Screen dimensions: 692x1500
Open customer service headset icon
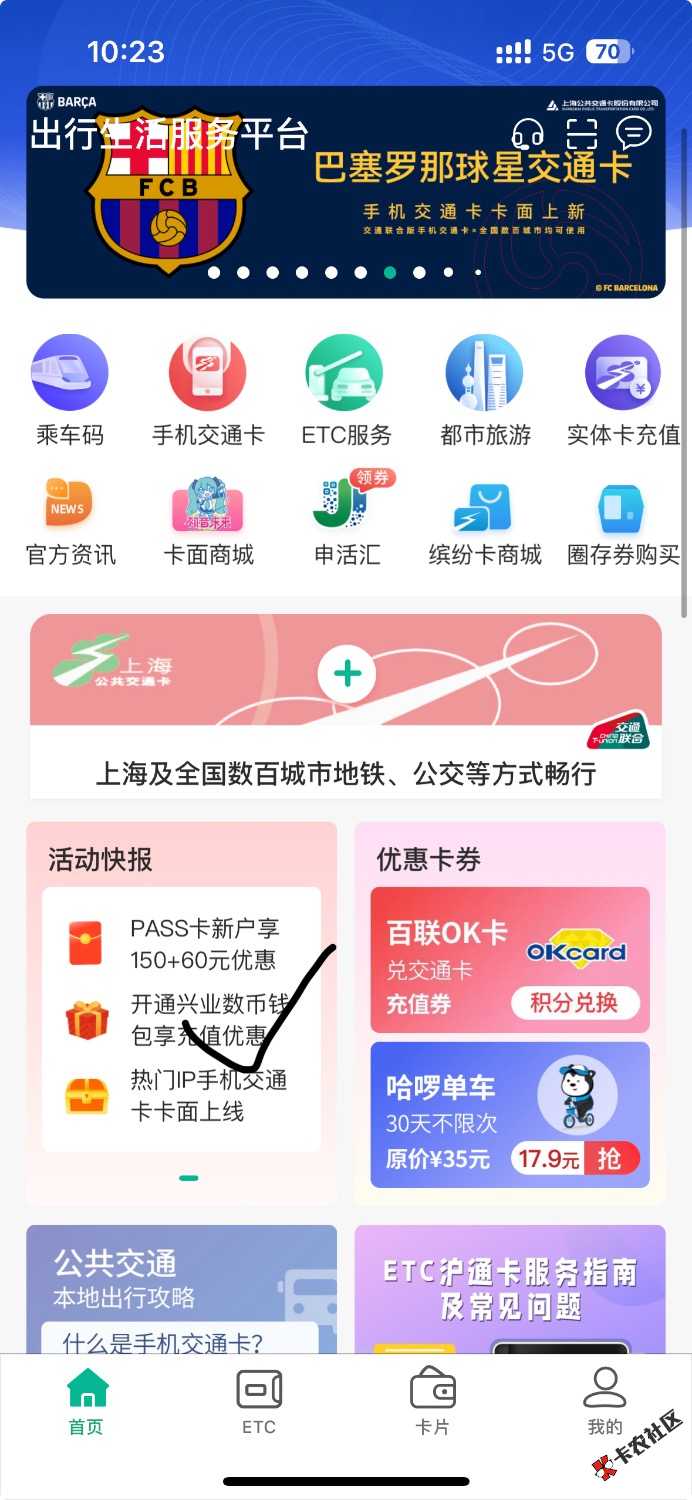click(x=527, y=133)
